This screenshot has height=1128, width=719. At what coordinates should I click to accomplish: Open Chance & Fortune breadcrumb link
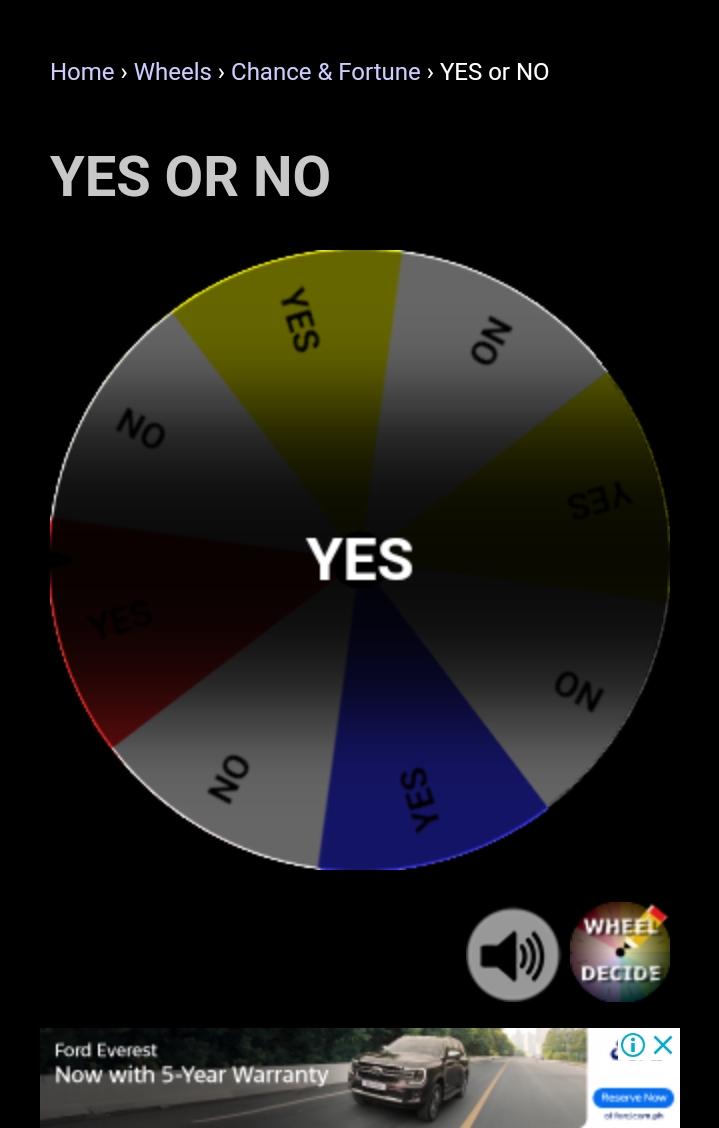[325, 72]
